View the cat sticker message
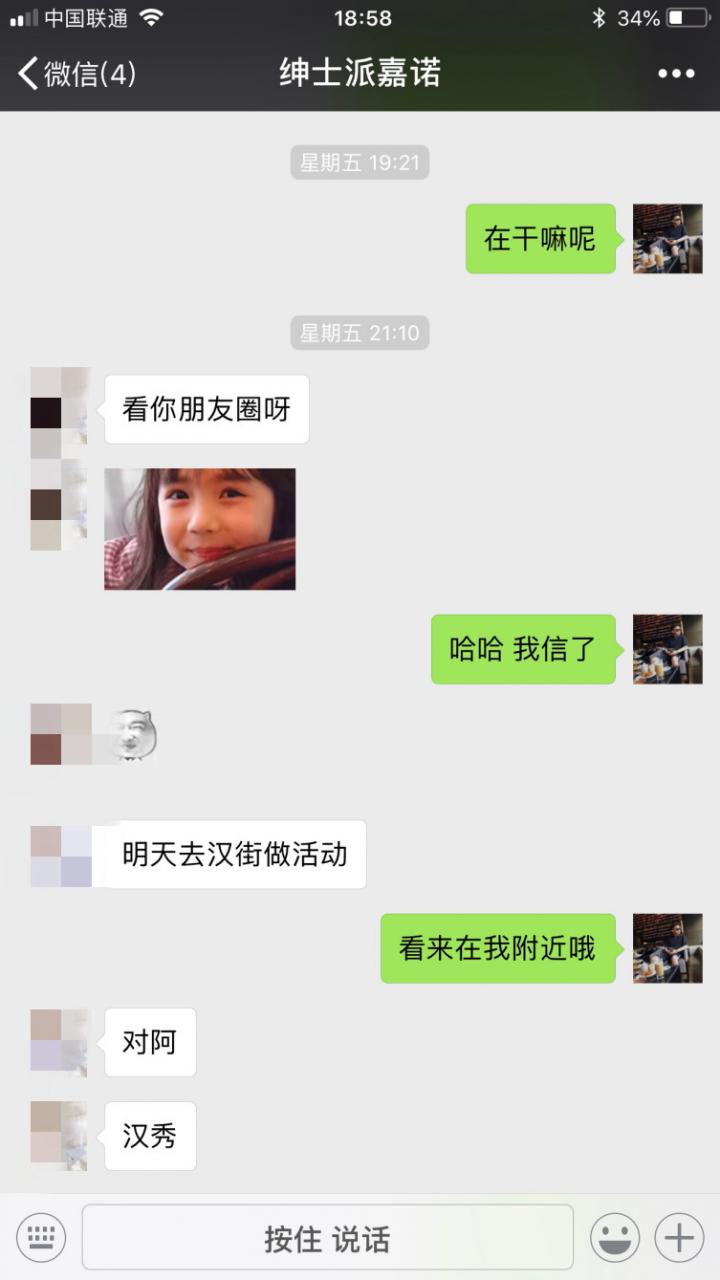Screen dimensions: 720x1280 (x=134, y=735)
